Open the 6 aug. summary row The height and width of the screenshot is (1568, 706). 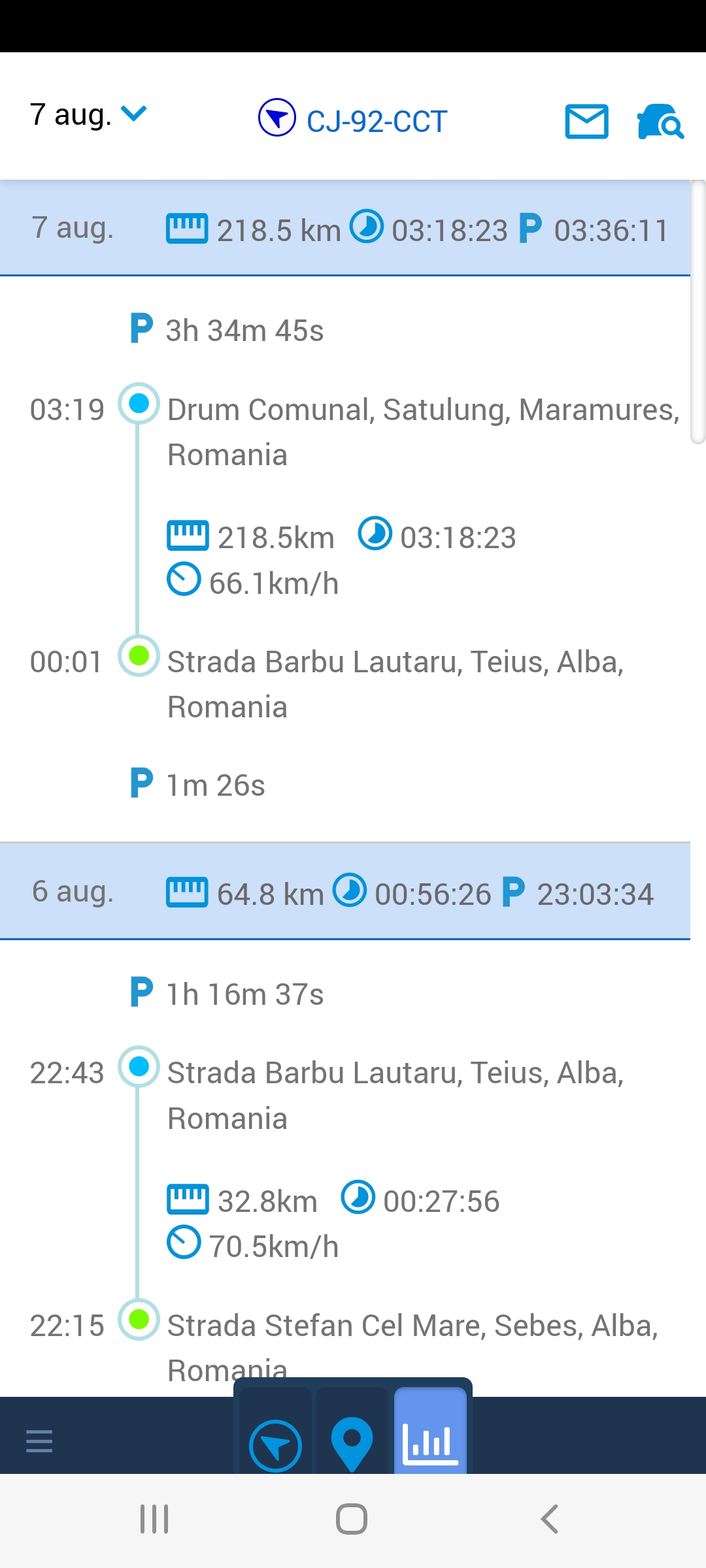(345, 892)
